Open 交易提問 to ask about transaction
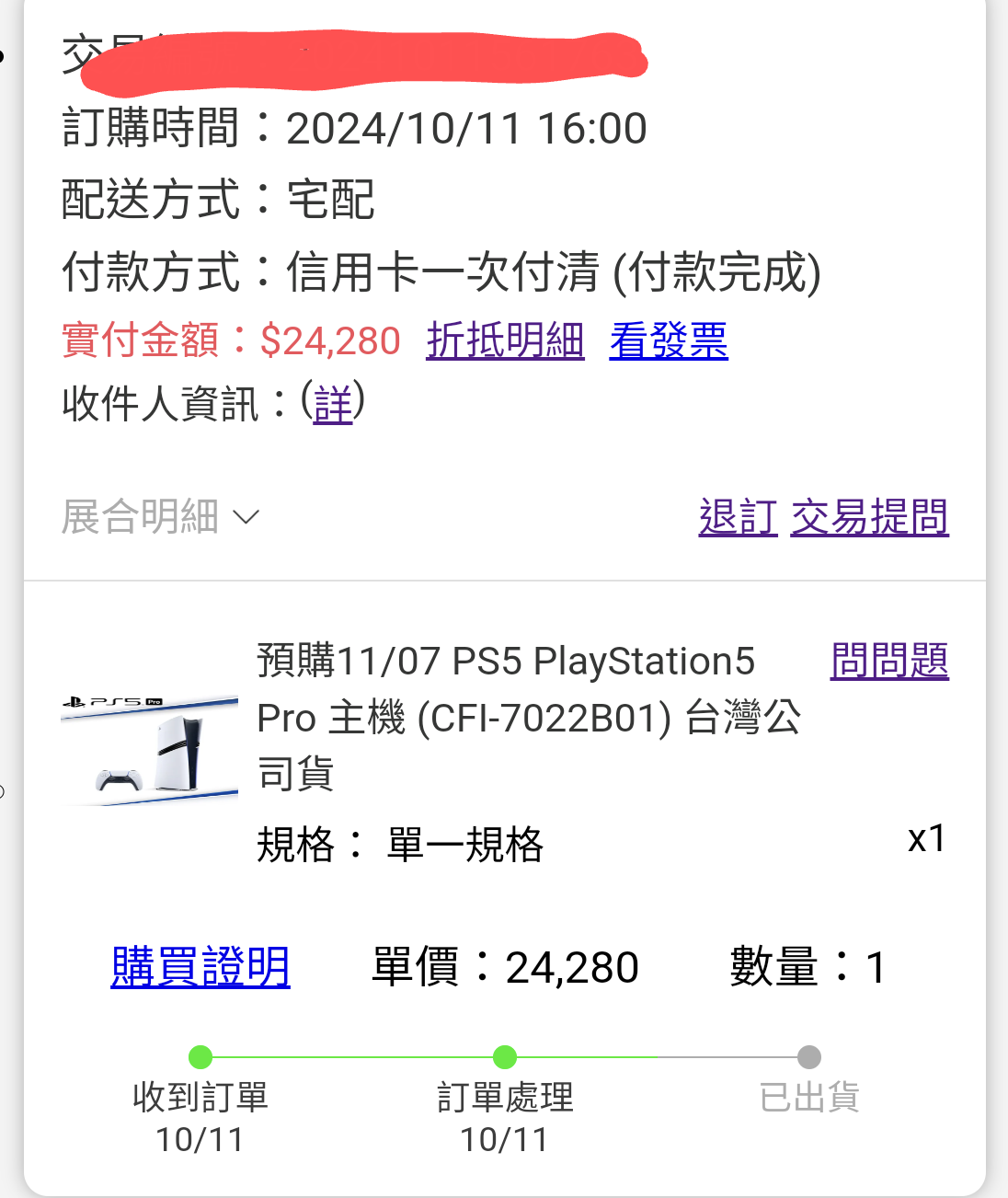 869,517
